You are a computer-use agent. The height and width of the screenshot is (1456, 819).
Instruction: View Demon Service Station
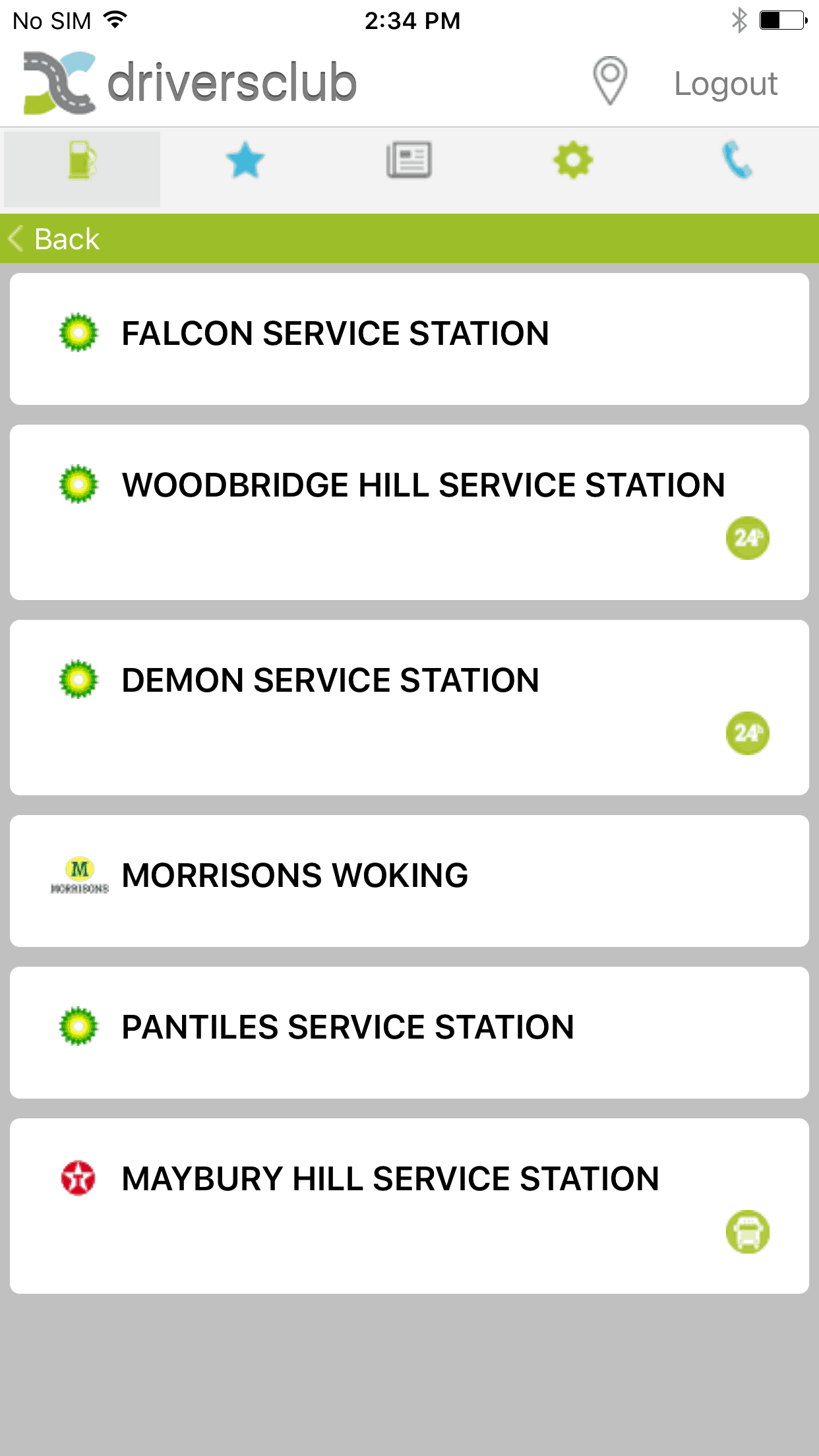(x=409, y=707)
